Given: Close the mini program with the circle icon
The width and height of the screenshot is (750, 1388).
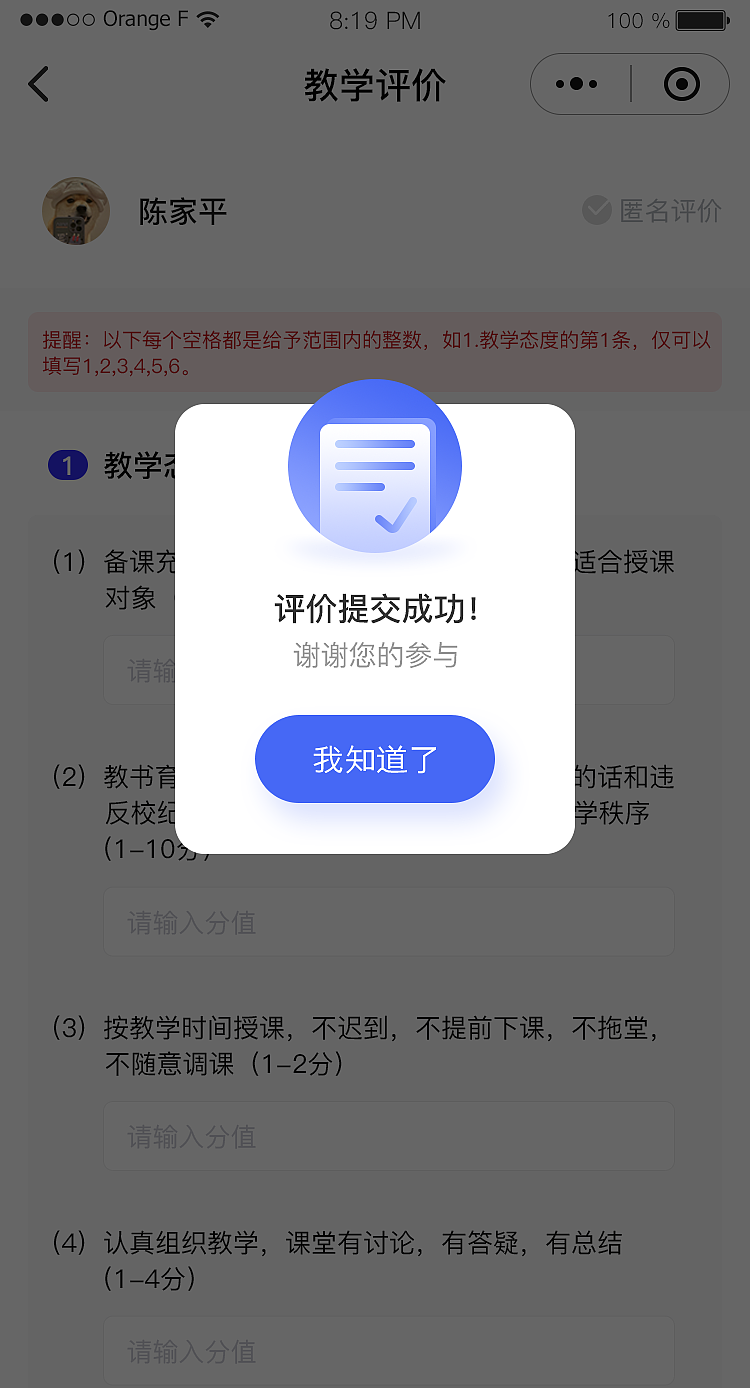Looking at the screenshot, I should 681,85.
